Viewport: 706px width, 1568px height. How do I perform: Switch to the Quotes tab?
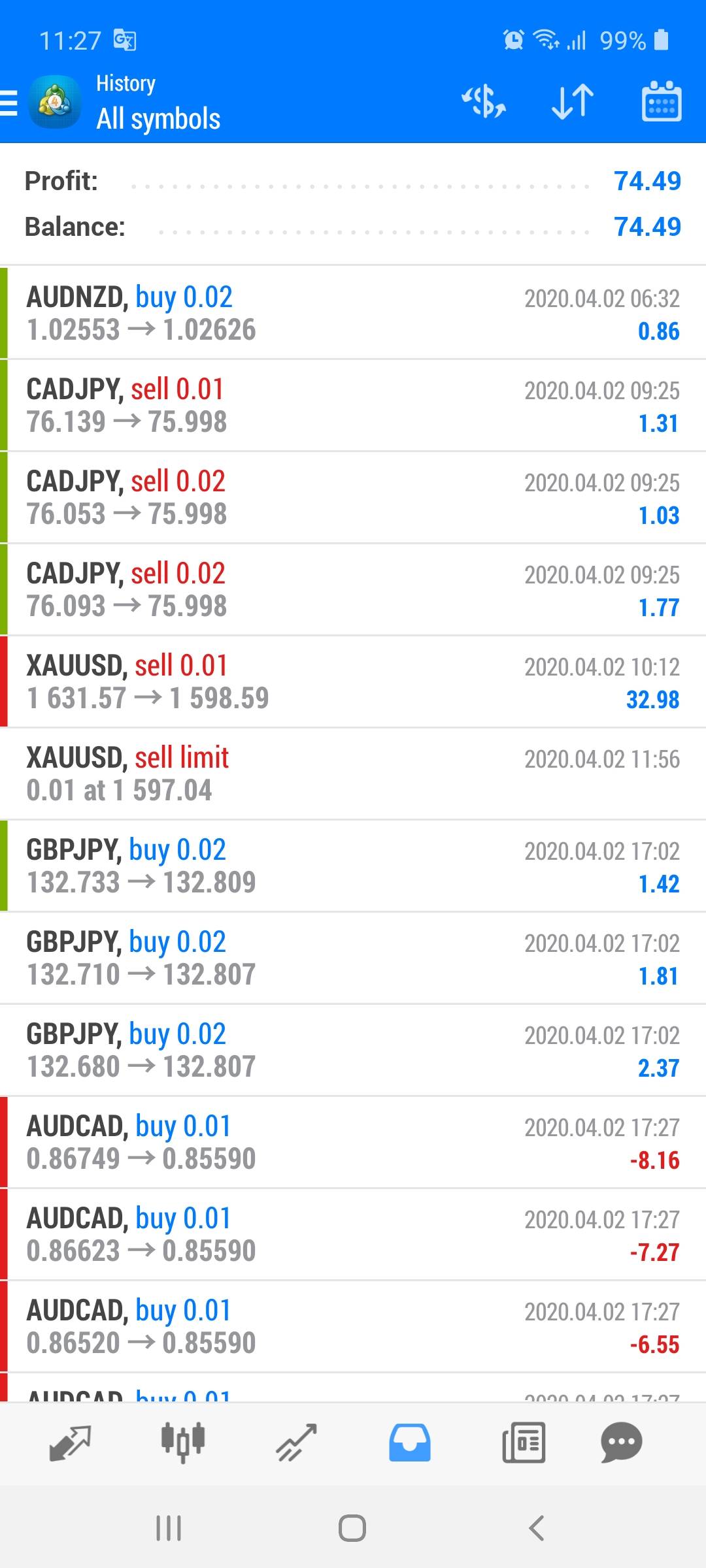tap(70, 1443)
